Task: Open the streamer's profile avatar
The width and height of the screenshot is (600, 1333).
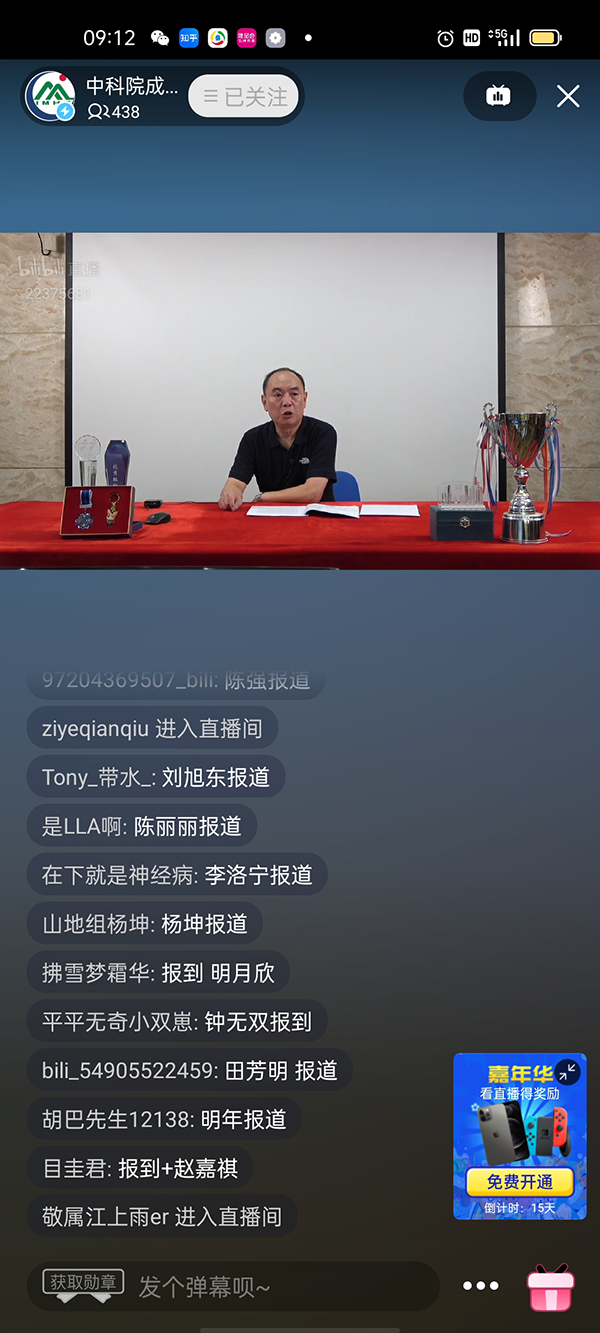Action: pyautogui.click(x=50, y=96)
